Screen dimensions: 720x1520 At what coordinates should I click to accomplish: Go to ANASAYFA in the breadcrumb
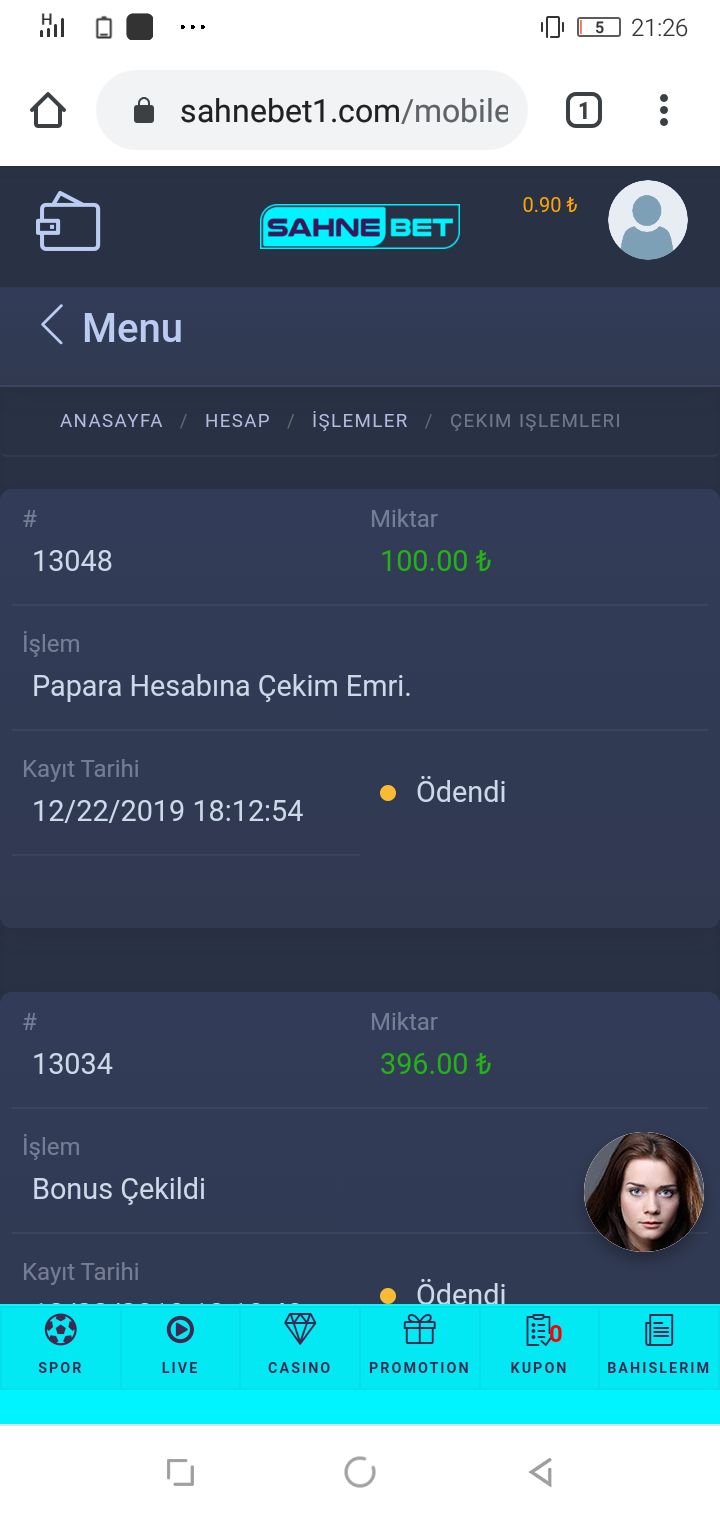pos(111,421)
